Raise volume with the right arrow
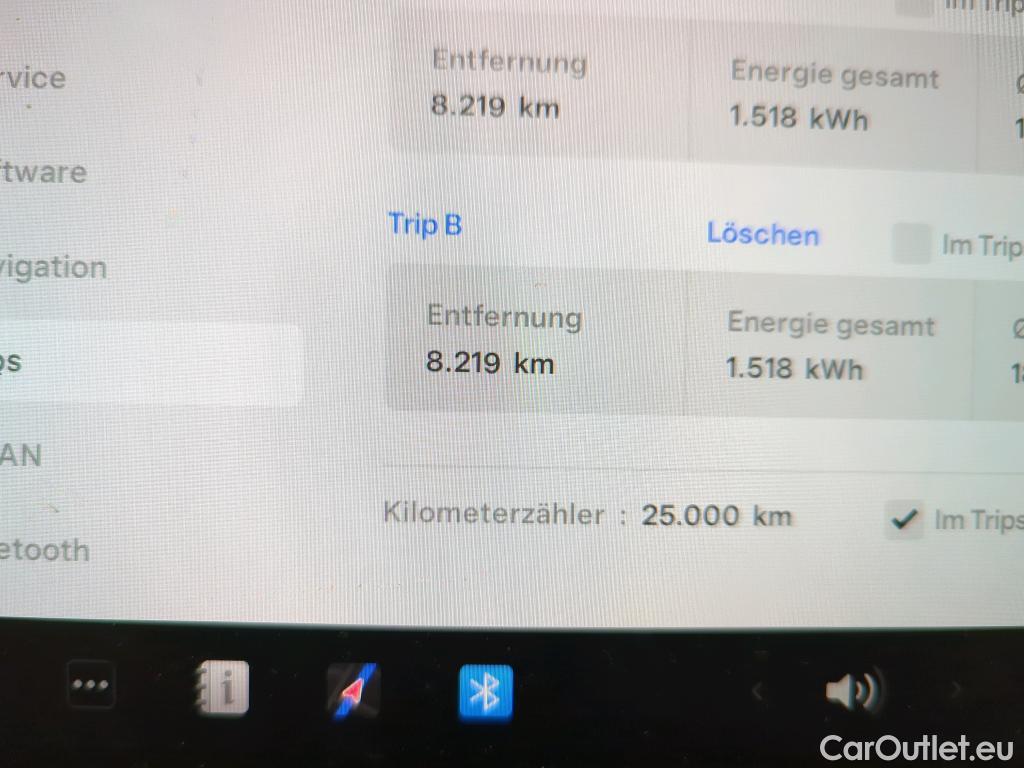 coord(956,689)
